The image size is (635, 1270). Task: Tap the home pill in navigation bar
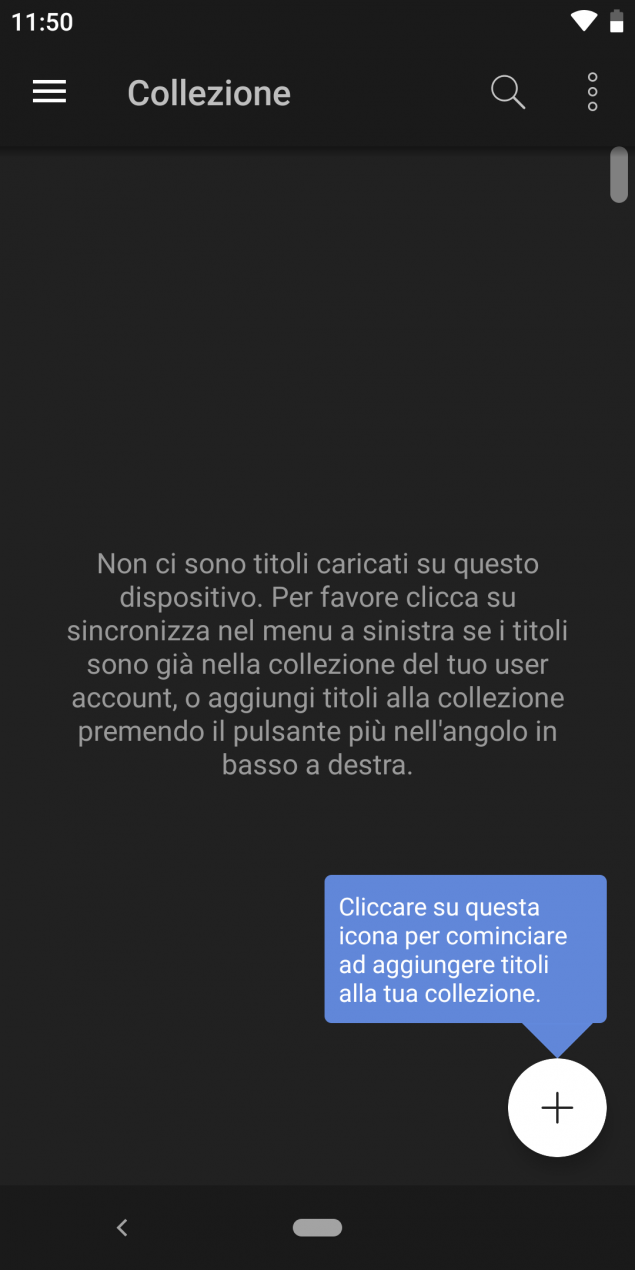click(317, 1227)
